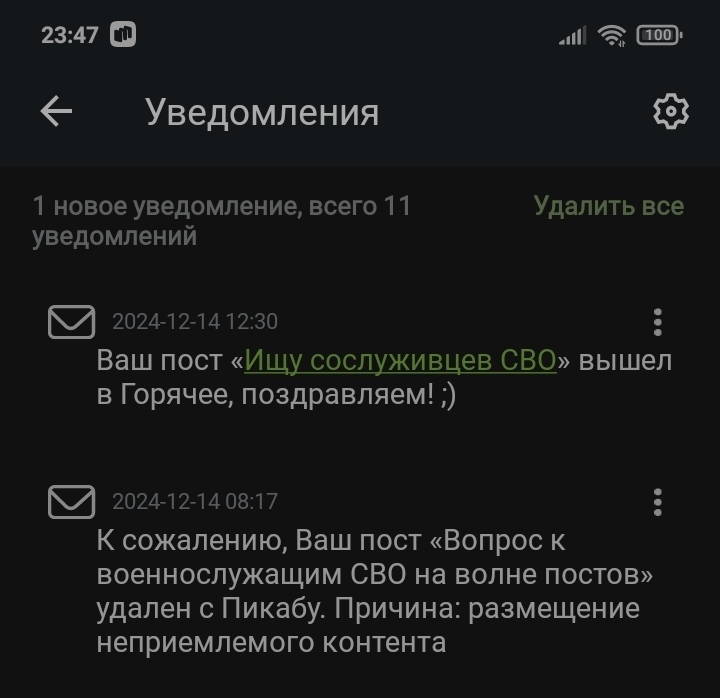
Task: Open notification settings gear
Action: pyautogui.click(x=670, y=111)
